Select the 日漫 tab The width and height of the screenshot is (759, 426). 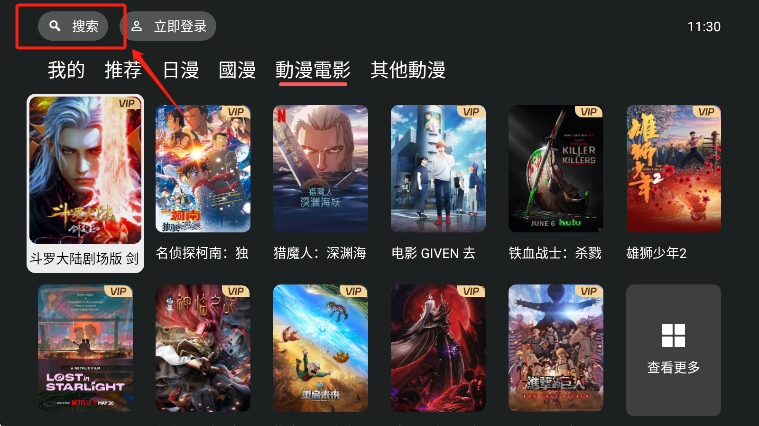[x=181, y=70]
